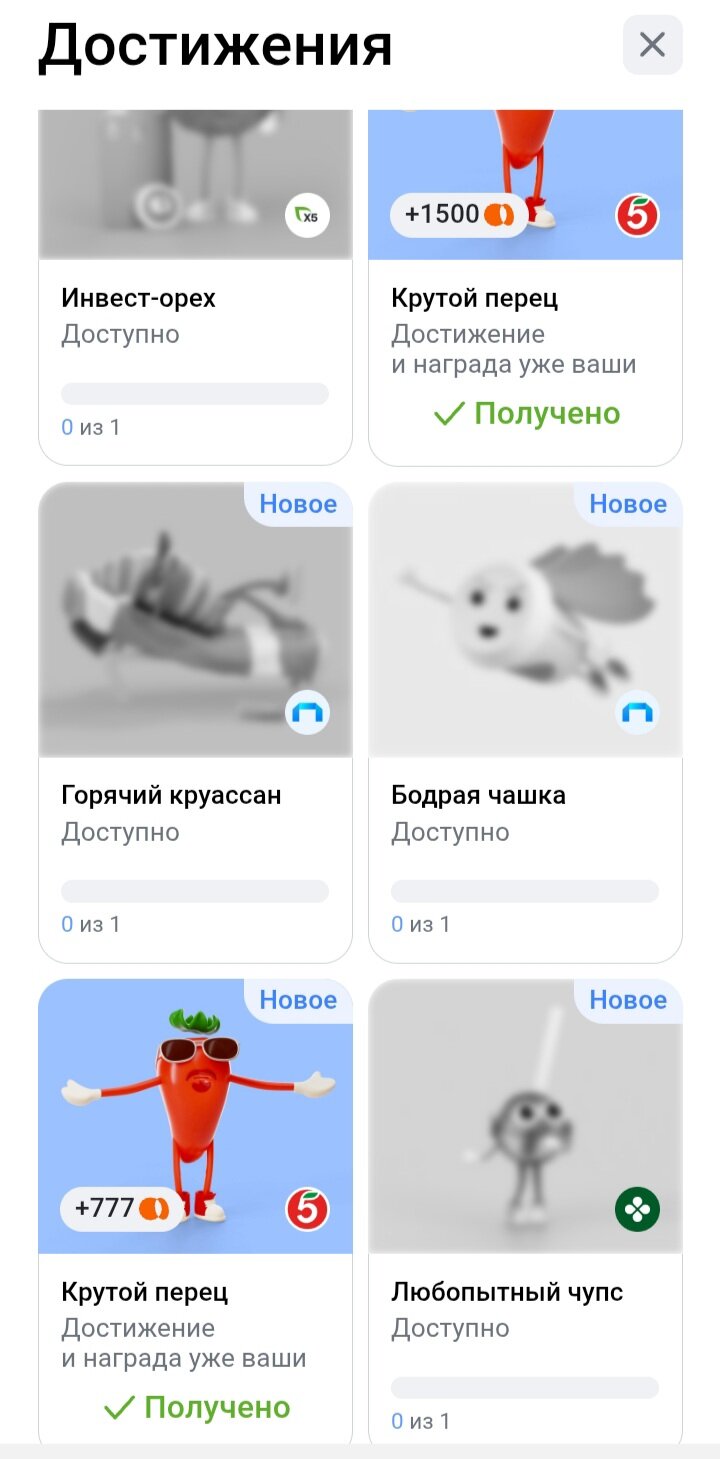Open the Инвест-орех achievement card
This screenshot has width=720, height=1459.
pos(195,287)
